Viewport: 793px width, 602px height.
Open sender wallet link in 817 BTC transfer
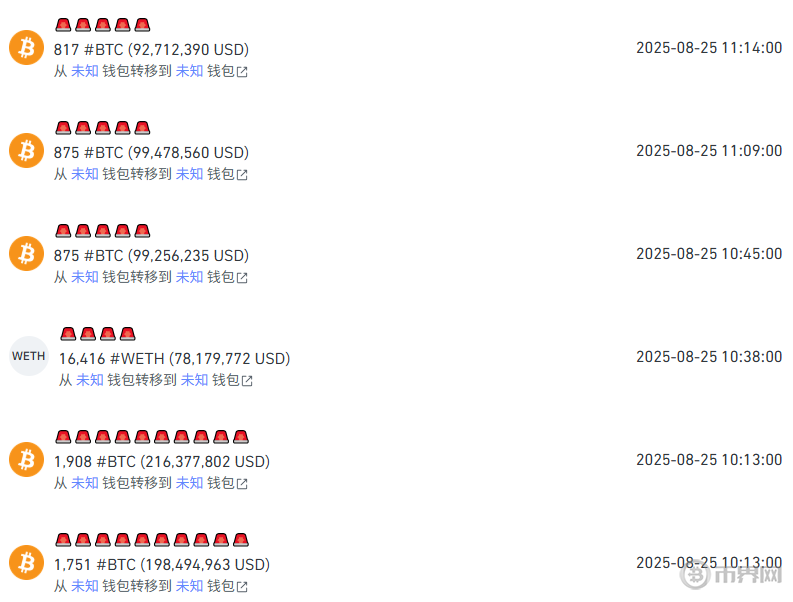click(x=85, y=71)
